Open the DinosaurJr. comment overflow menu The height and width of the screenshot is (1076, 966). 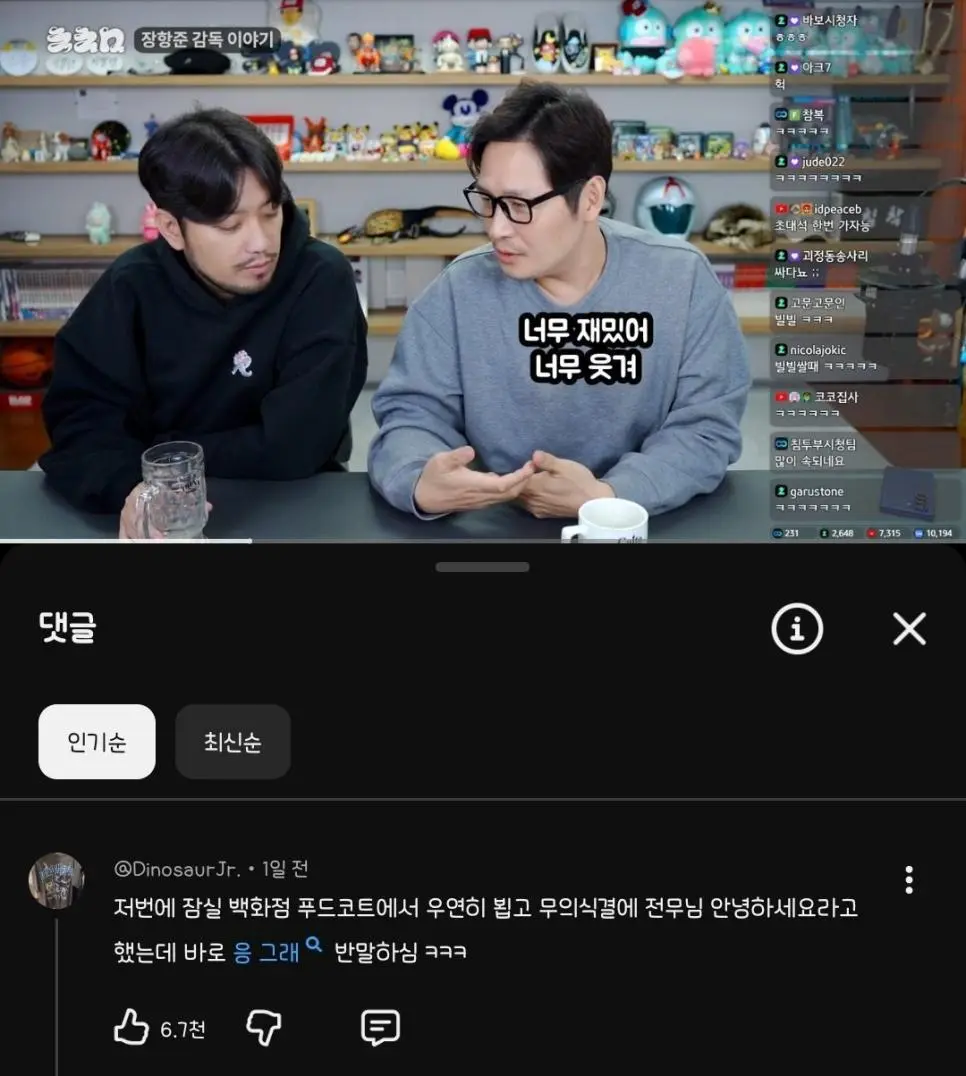click(x=908, y=880)
